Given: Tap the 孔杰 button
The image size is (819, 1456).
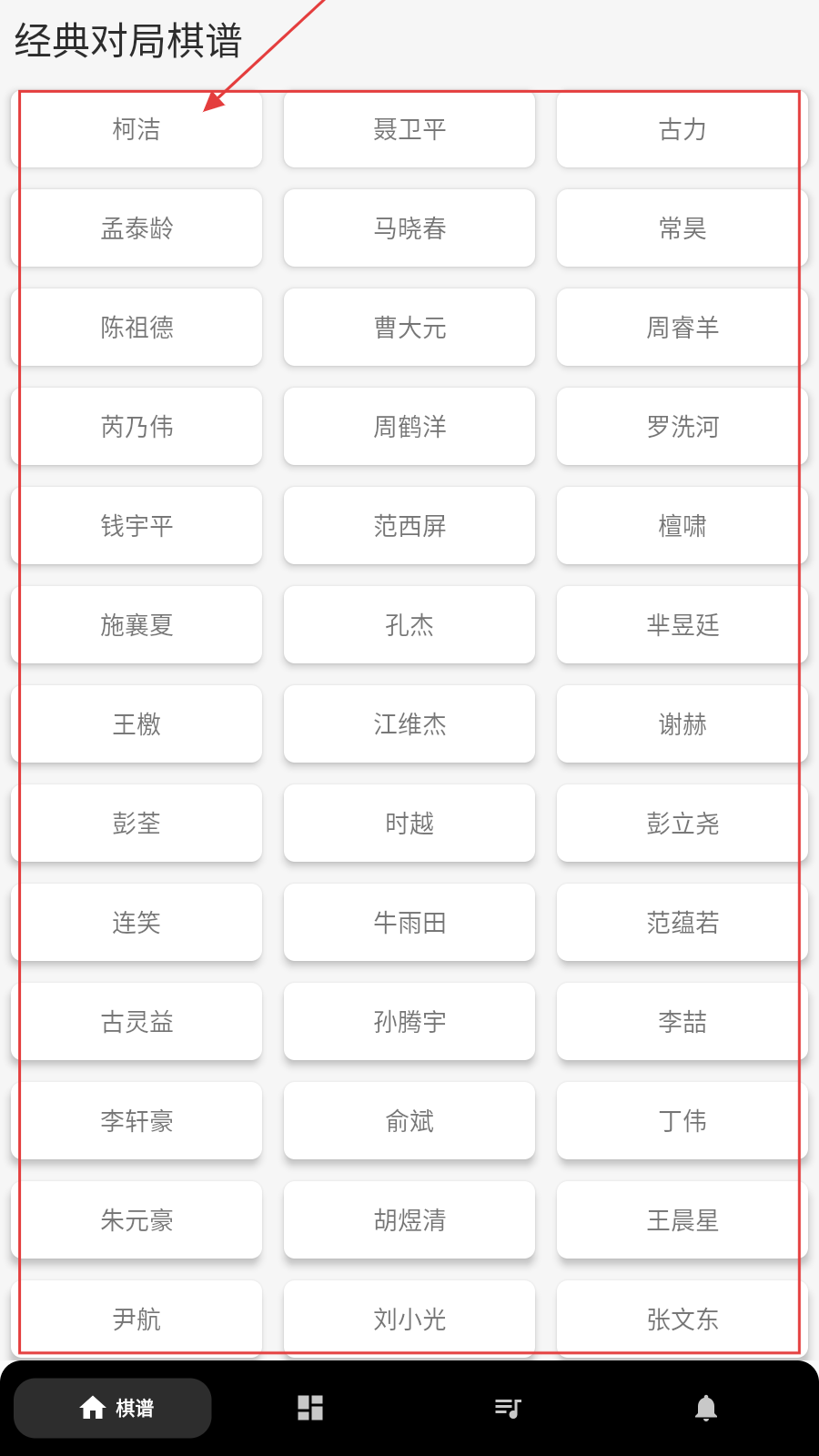Looking at the screenshot, I should [x=409, y=625].
